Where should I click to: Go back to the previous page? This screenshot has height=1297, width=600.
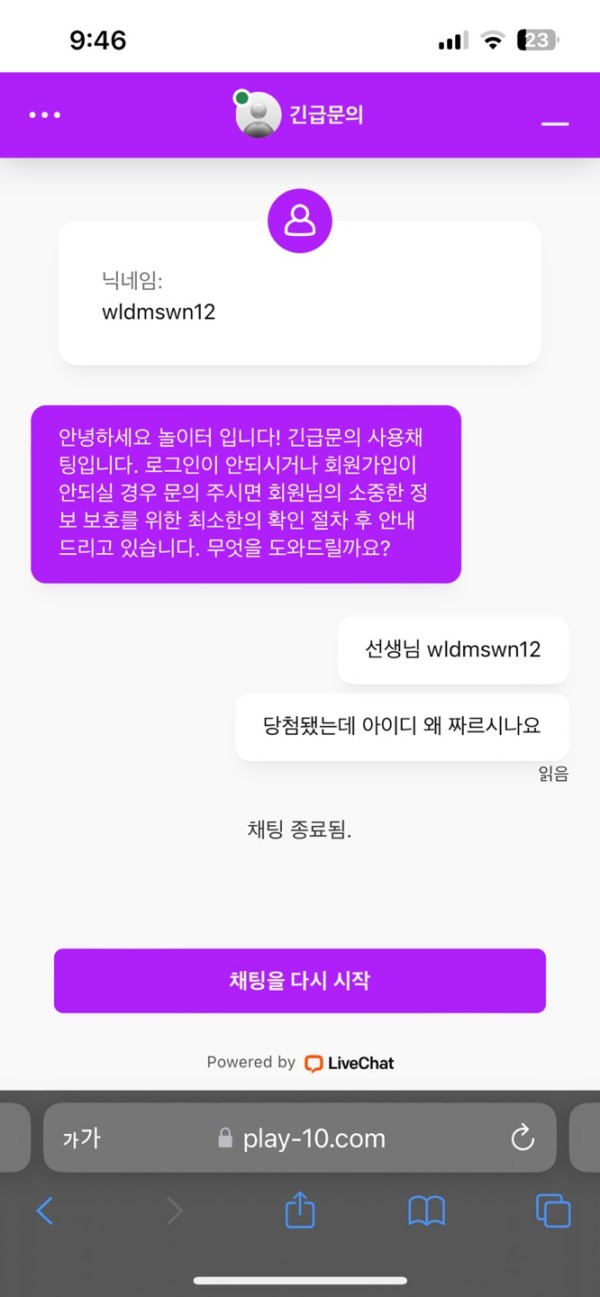click(x=45, y=1211)
